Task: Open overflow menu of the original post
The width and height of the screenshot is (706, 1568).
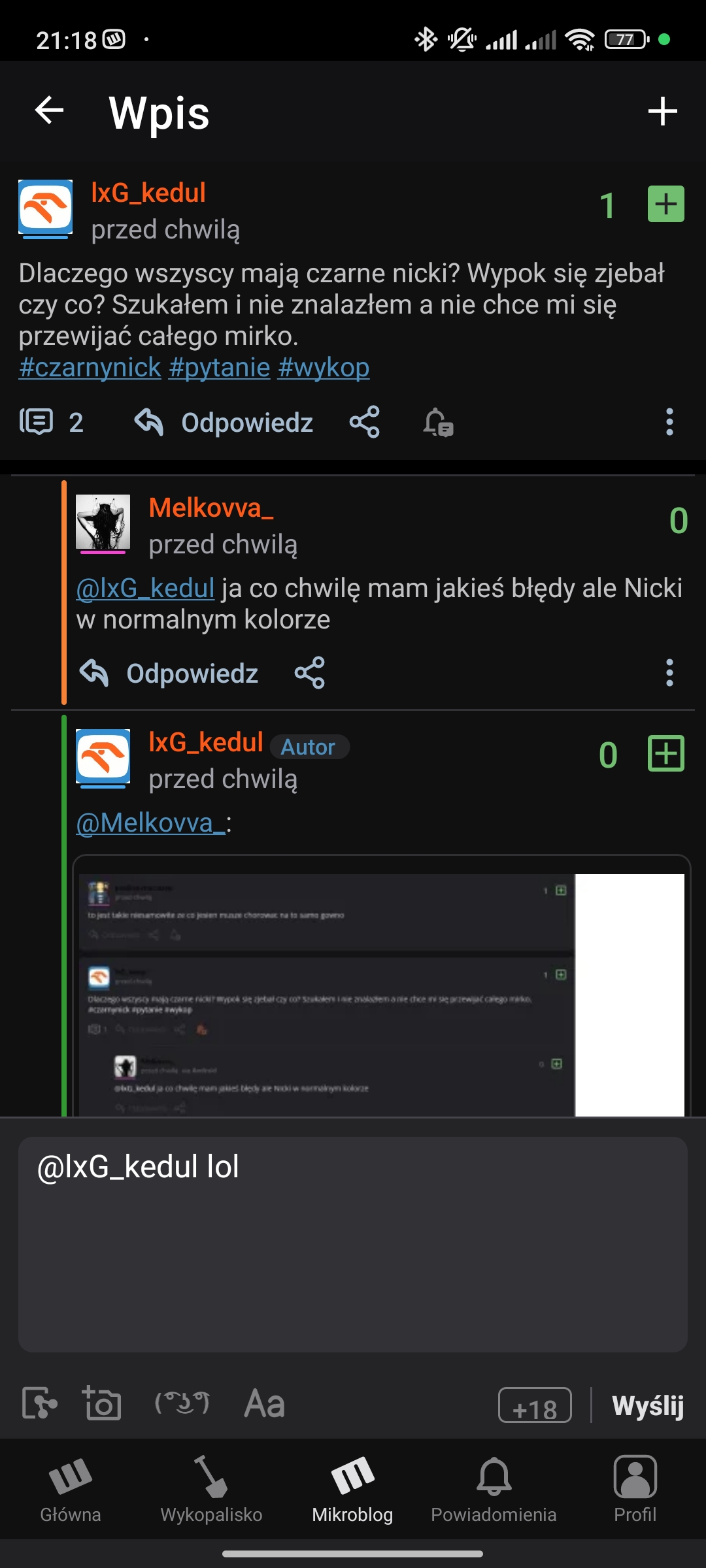Action: [x=669, y=422]
